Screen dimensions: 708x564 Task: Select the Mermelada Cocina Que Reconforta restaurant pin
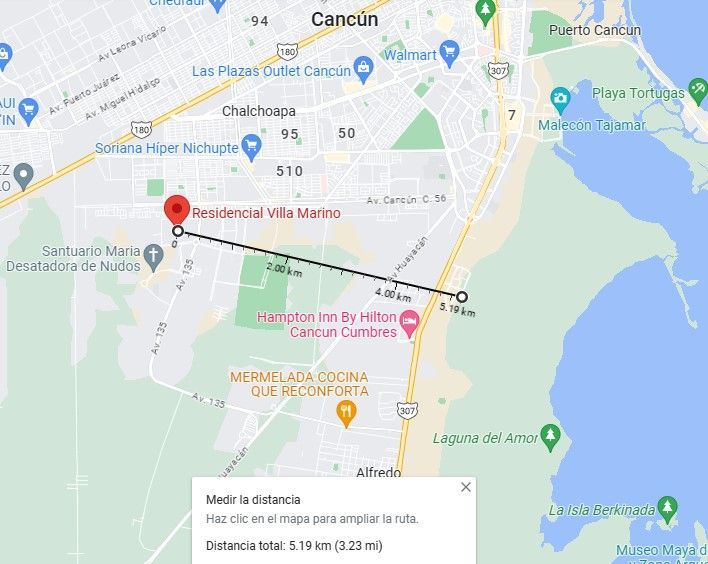(x=346, y=414)
